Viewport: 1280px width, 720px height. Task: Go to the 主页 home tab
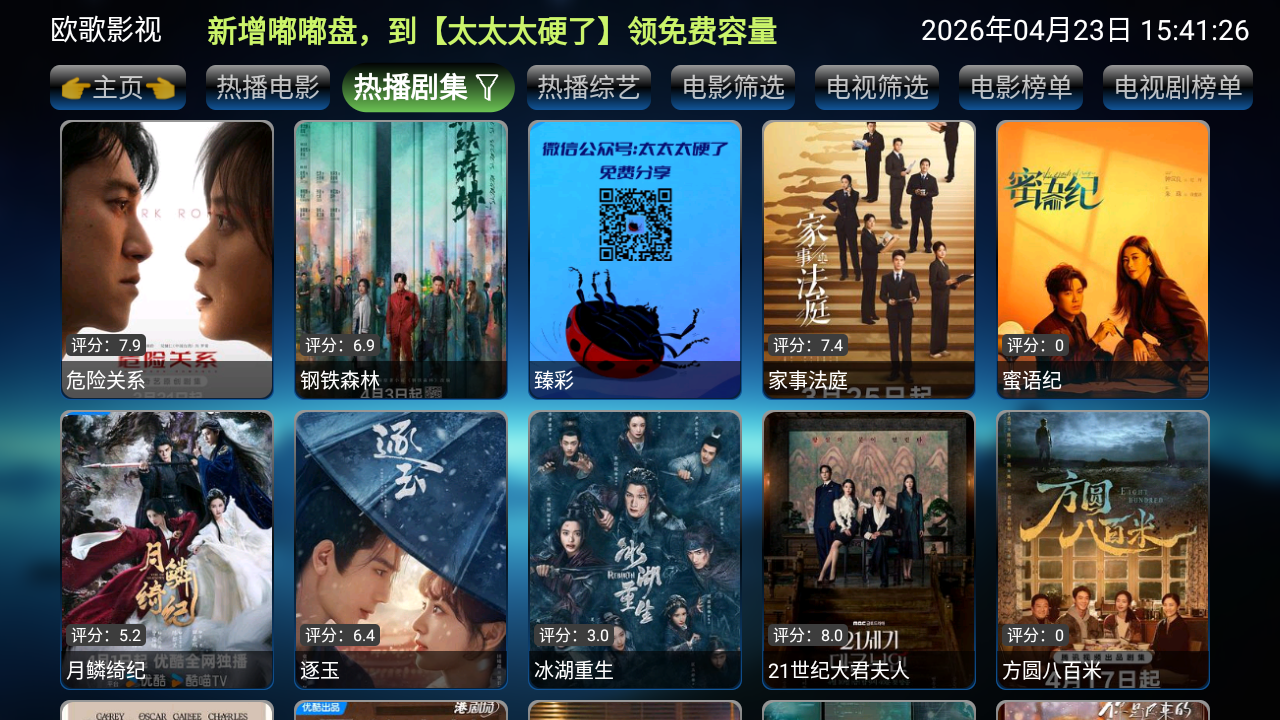pyautogui.click(x=118, y=88)
